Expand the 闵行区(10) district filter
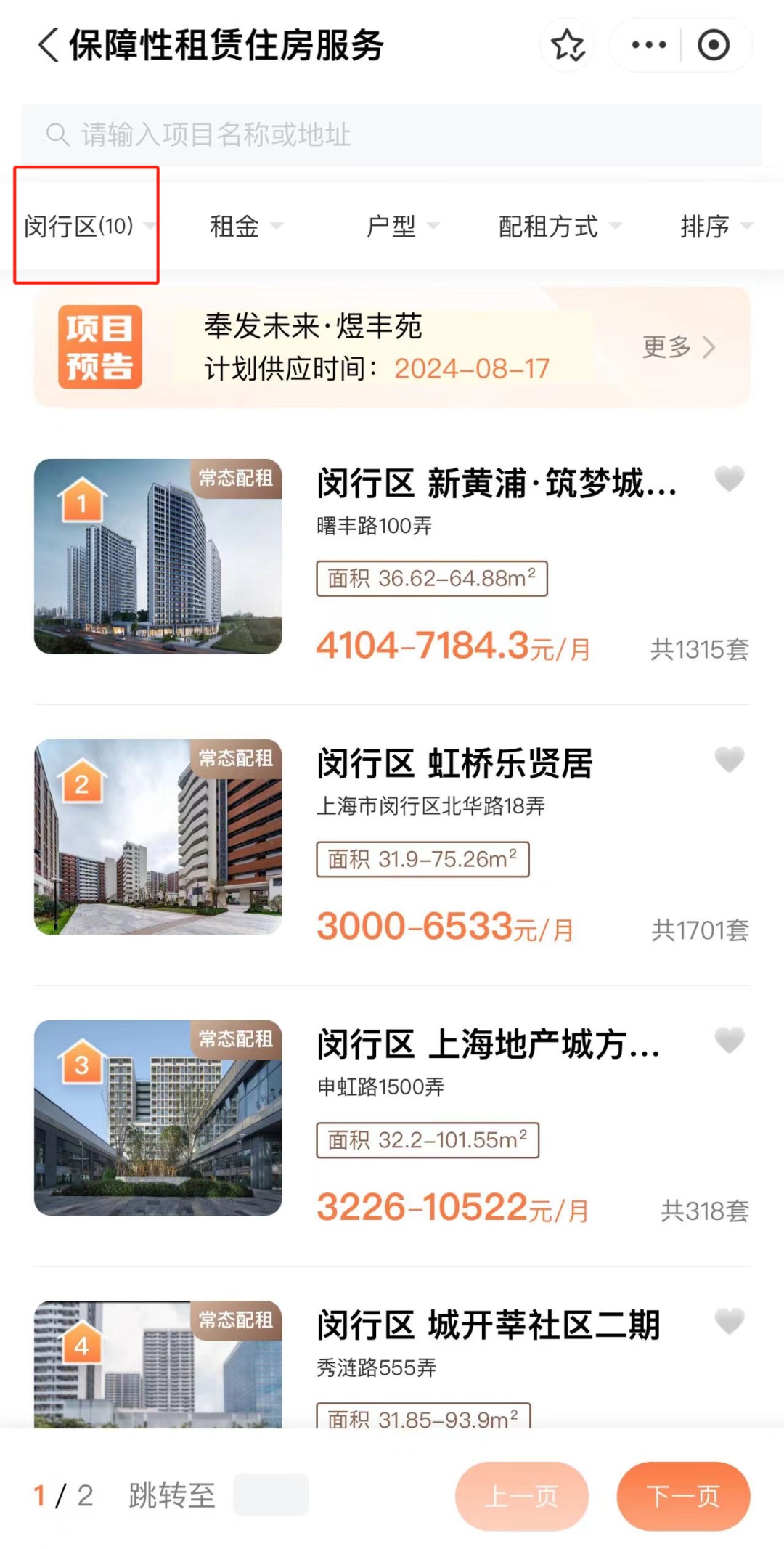Screen dimensions: 784x1549 coord(87,226)
